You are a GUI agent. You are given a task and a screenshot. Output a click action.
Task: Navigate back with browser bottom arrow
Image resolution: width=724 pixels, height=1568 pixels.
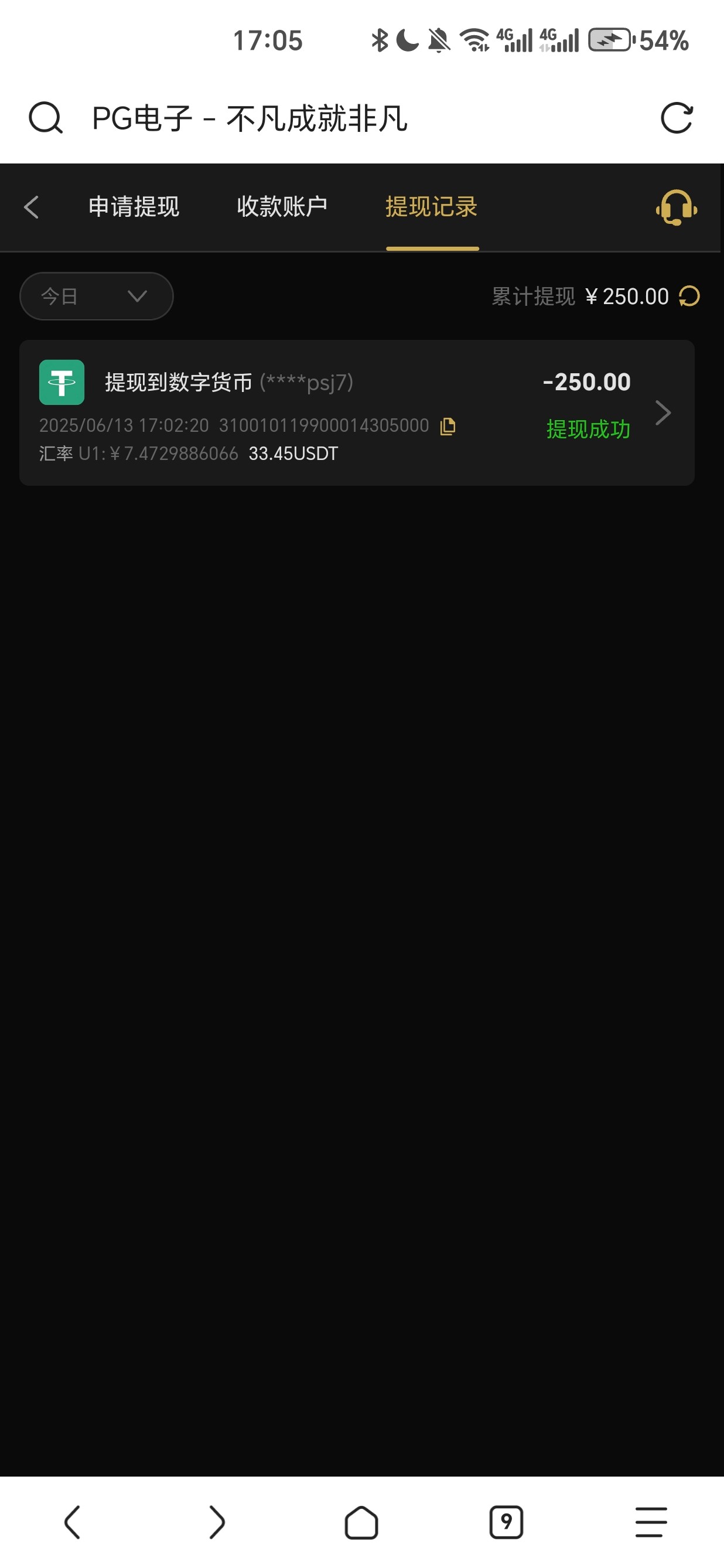(x=72, y=1522)
